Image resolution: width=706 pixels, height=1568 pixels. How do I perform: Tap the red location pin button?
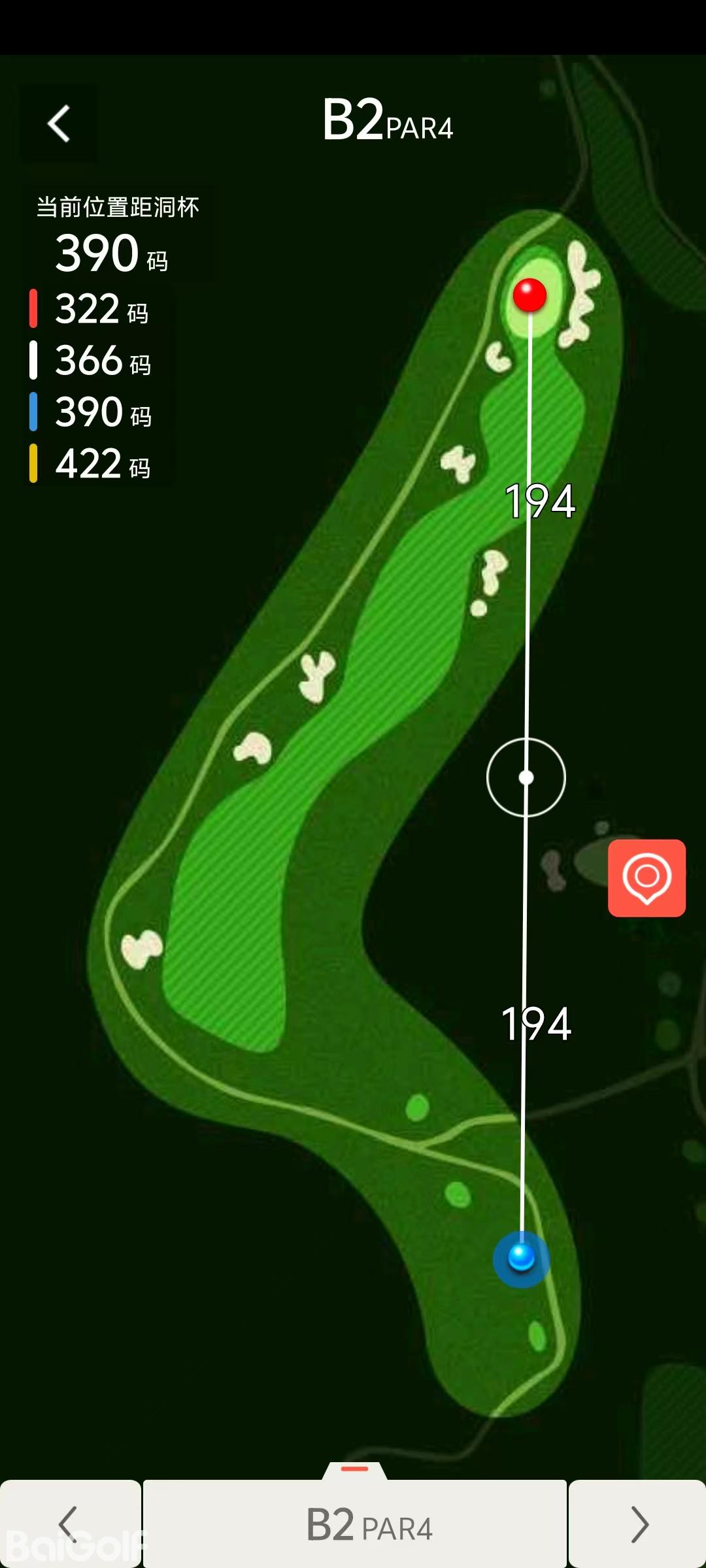[x=647, y=877]
